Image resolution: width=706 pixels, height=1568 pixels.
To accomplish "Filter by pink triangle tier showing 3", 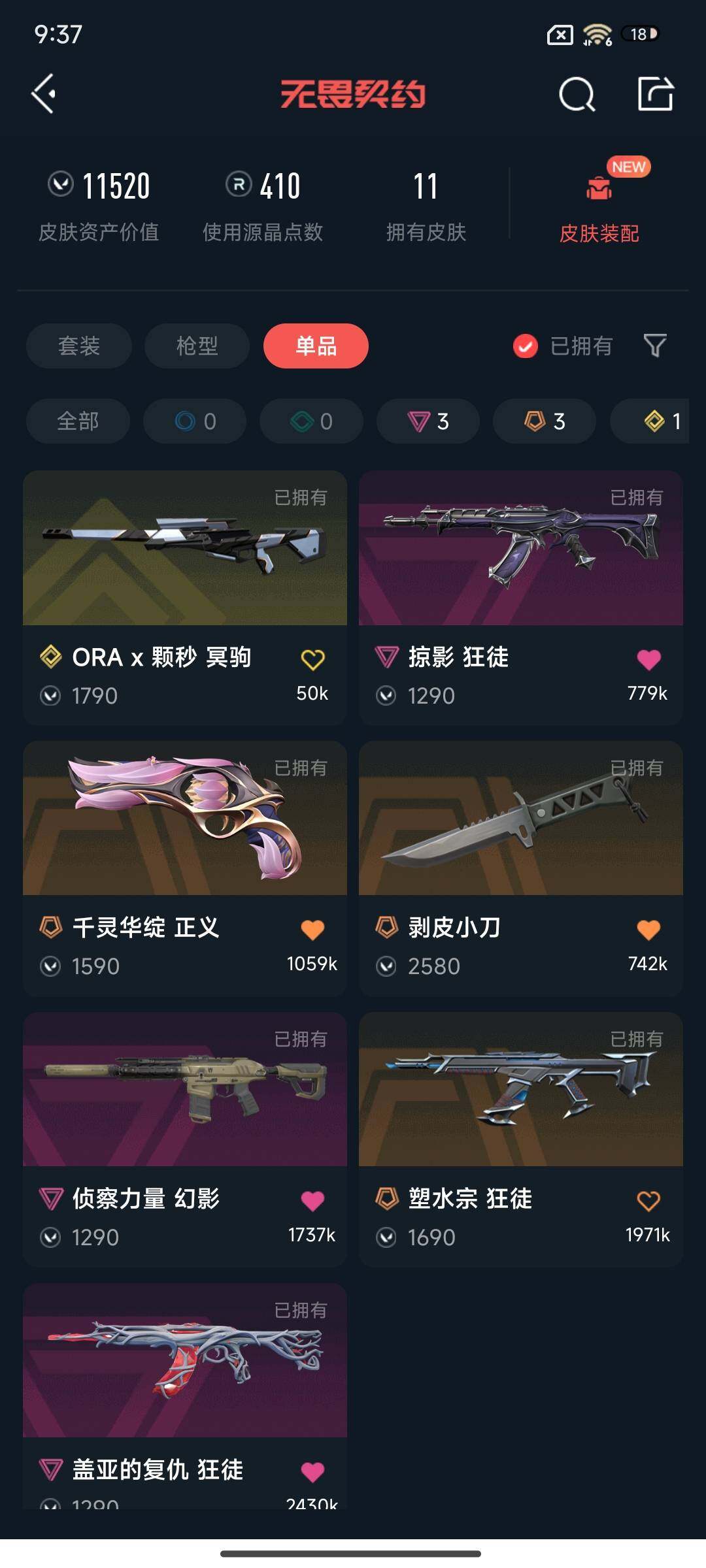I will point(428,421).
